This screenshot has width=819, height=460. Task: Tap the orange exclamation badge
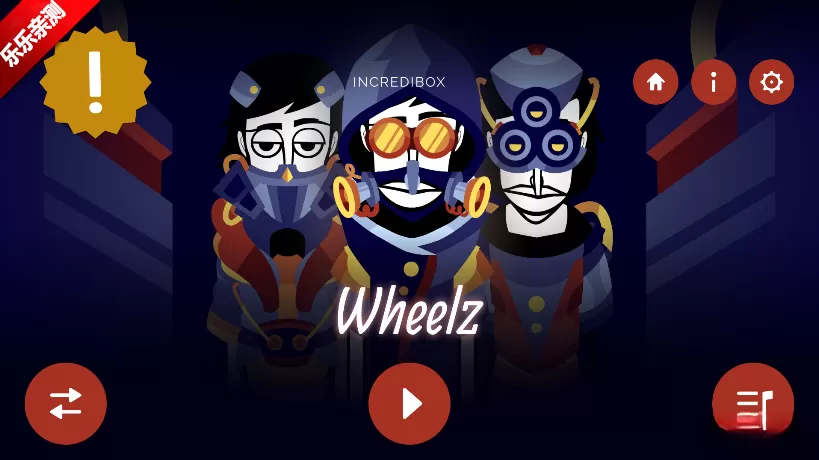coord(95,82)
